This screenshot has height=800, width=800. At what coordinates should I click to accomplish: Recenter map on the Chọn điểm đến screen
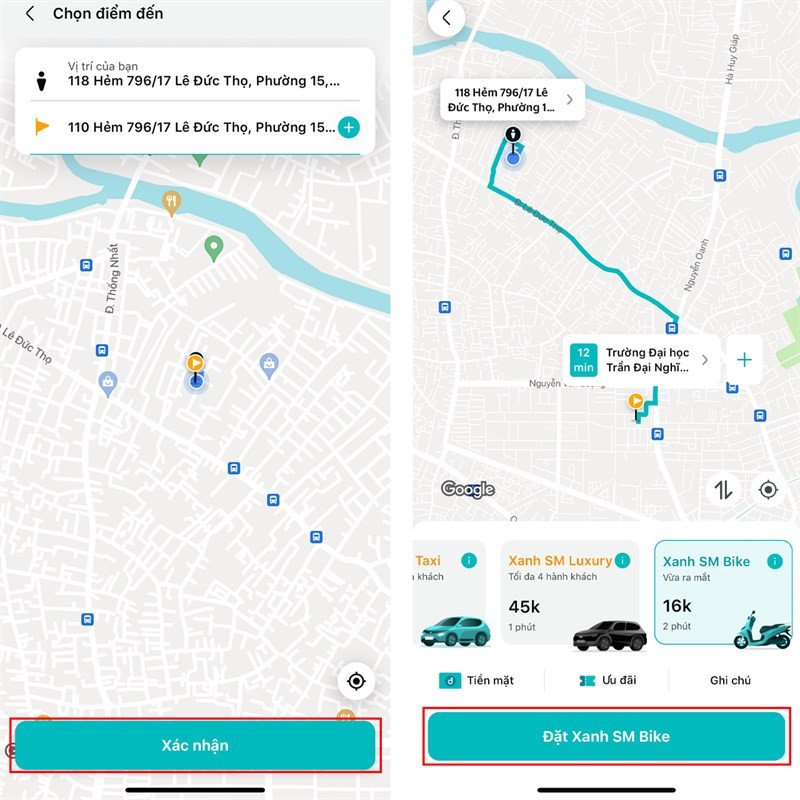pyautogui.click(x=356, y=682)
